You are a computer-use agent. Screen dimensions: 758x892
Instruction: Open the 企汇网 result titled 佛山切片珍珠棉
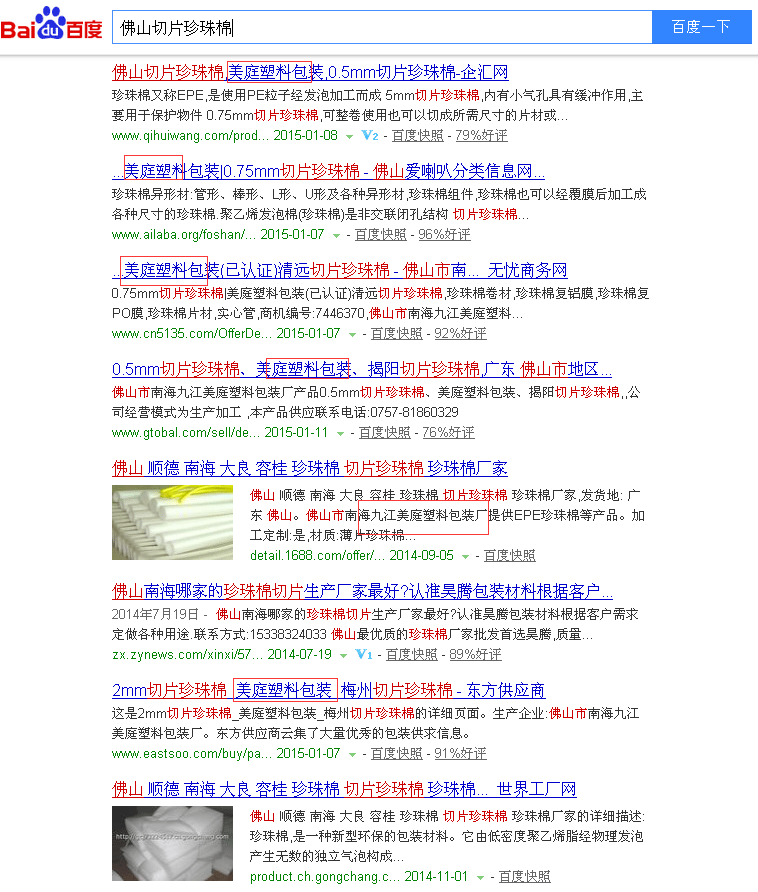click(x=310, y=72)
